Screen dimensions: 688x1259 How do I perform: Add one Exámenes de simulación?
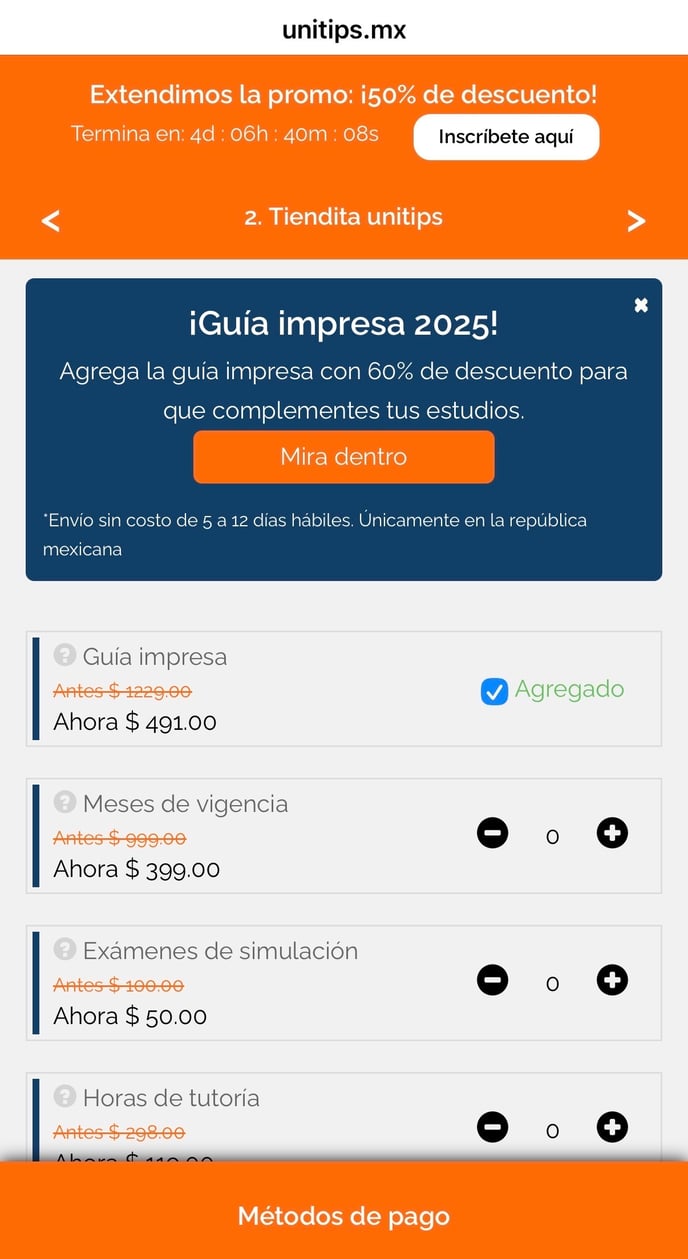[x=612, y=980]
